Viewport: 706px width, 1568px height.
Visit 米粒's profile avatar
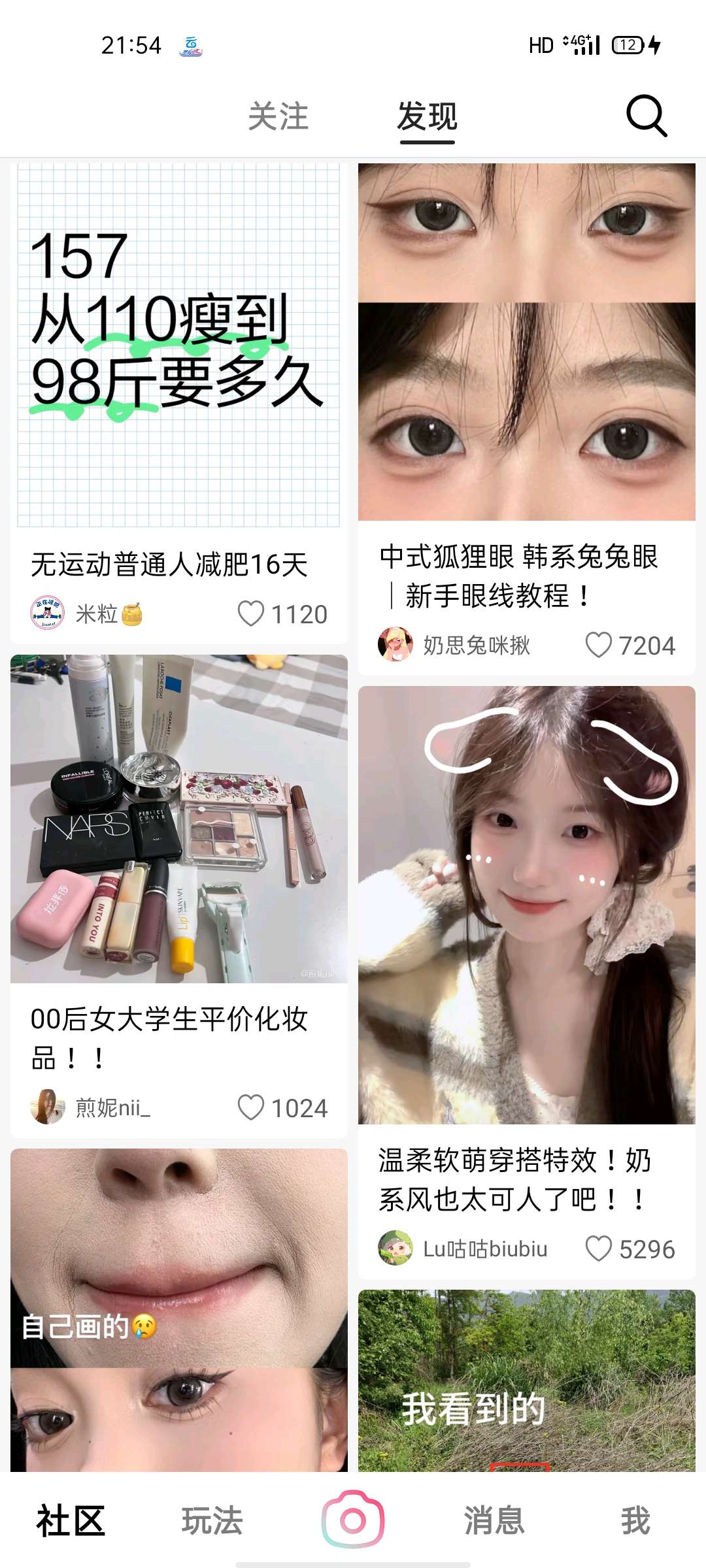47,613
